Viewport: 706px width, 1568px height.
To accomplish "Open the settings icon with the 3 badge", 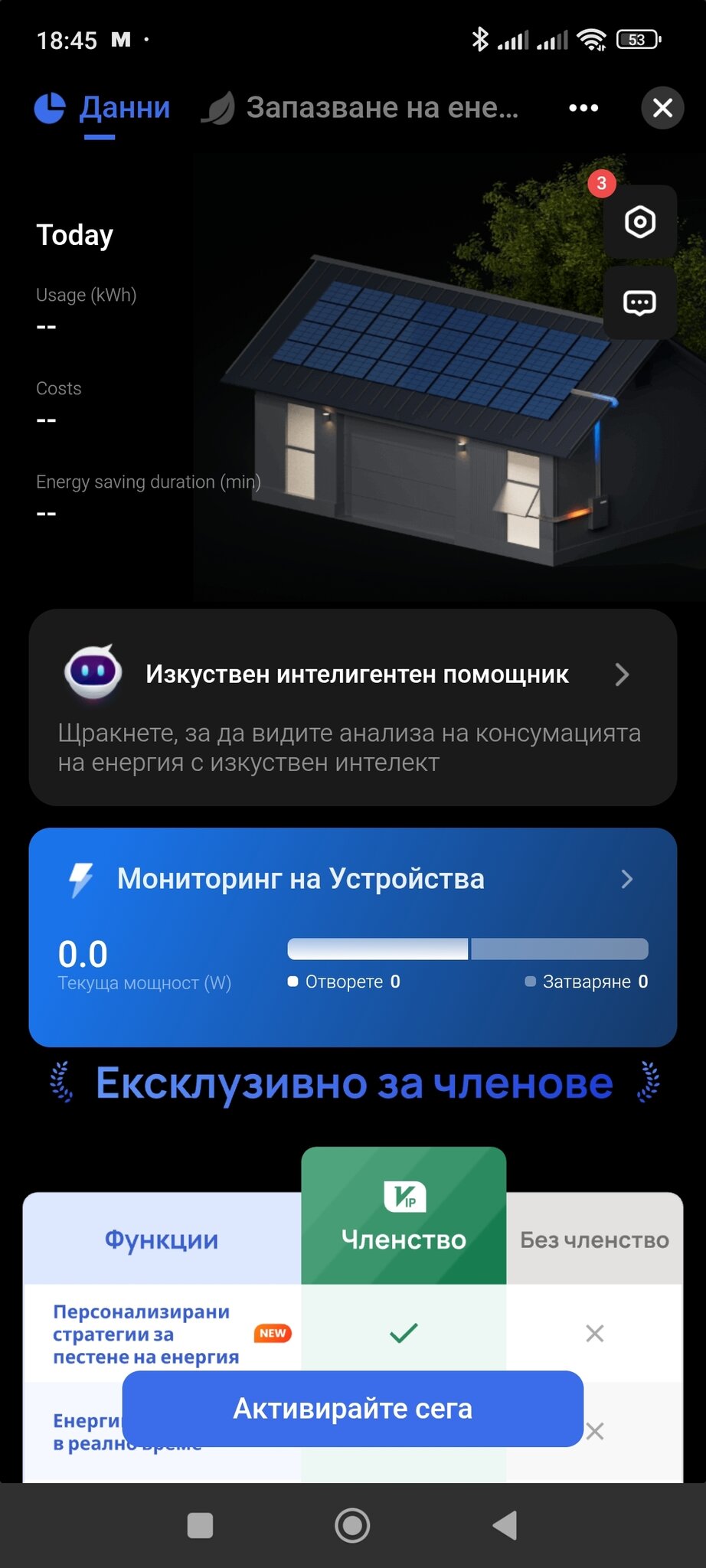I will point(639,222).
